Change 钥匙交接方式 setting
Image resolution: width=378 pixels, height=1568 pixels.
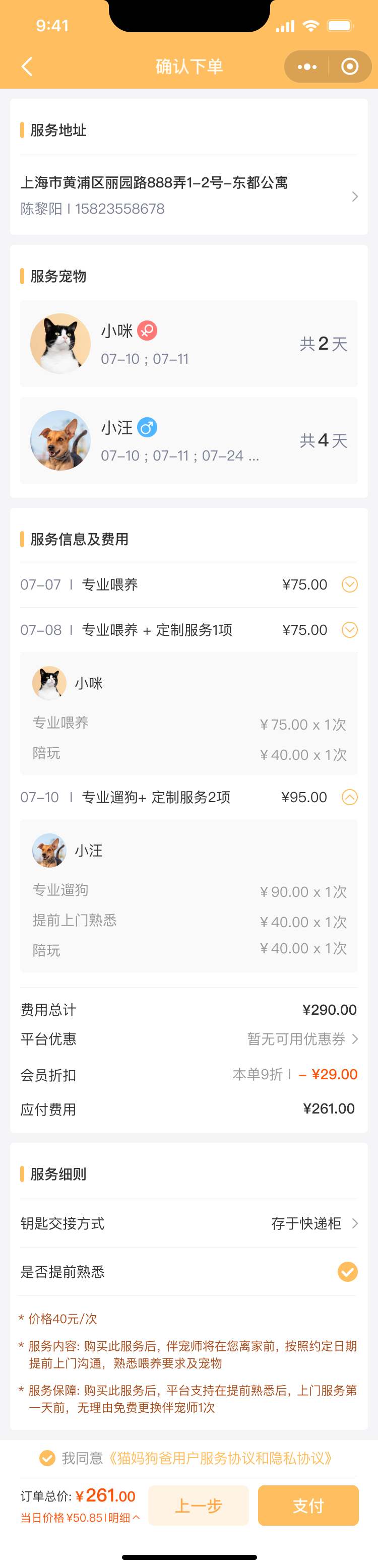click(313, 1223)
